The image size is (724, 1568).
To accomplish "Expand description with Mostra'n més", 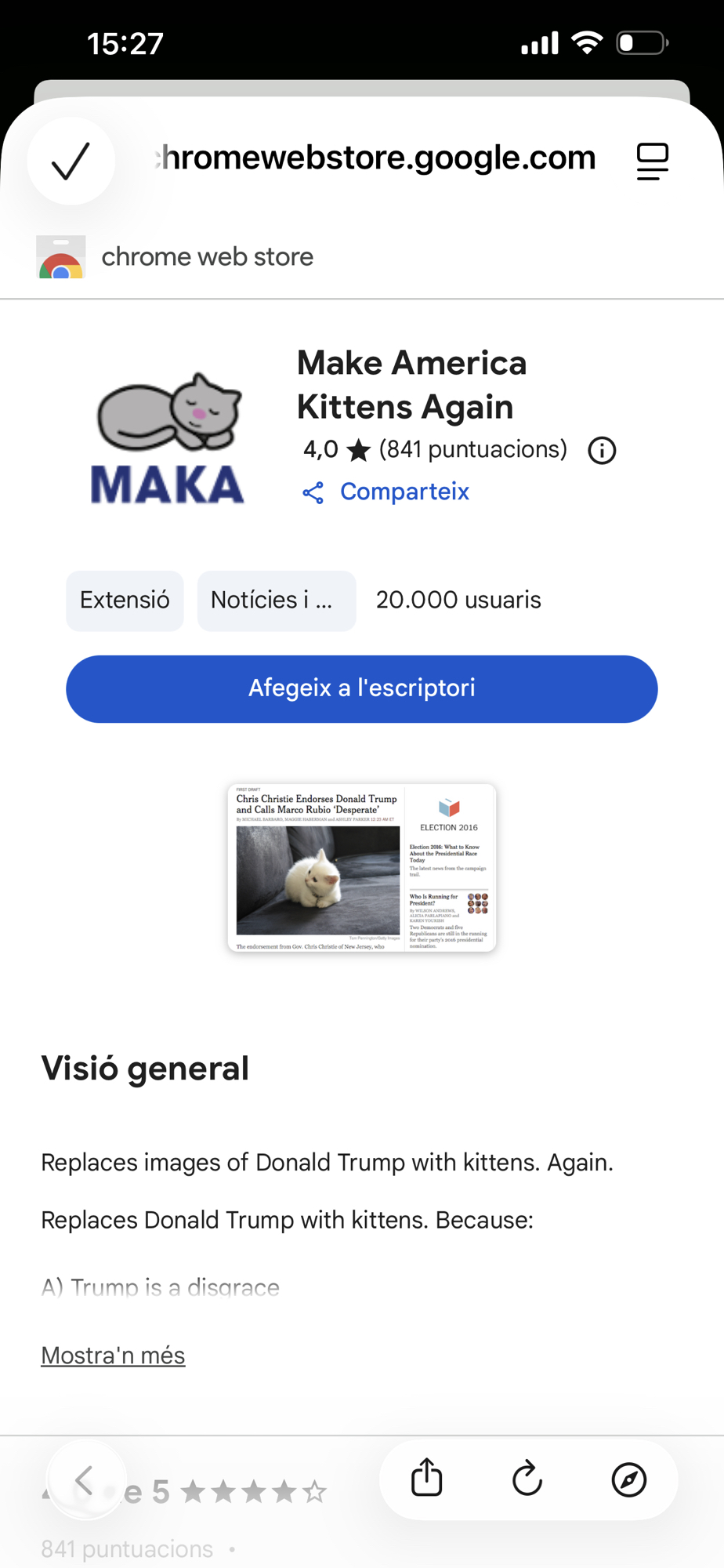I will pyautogui.click(x=113, y=1356).
